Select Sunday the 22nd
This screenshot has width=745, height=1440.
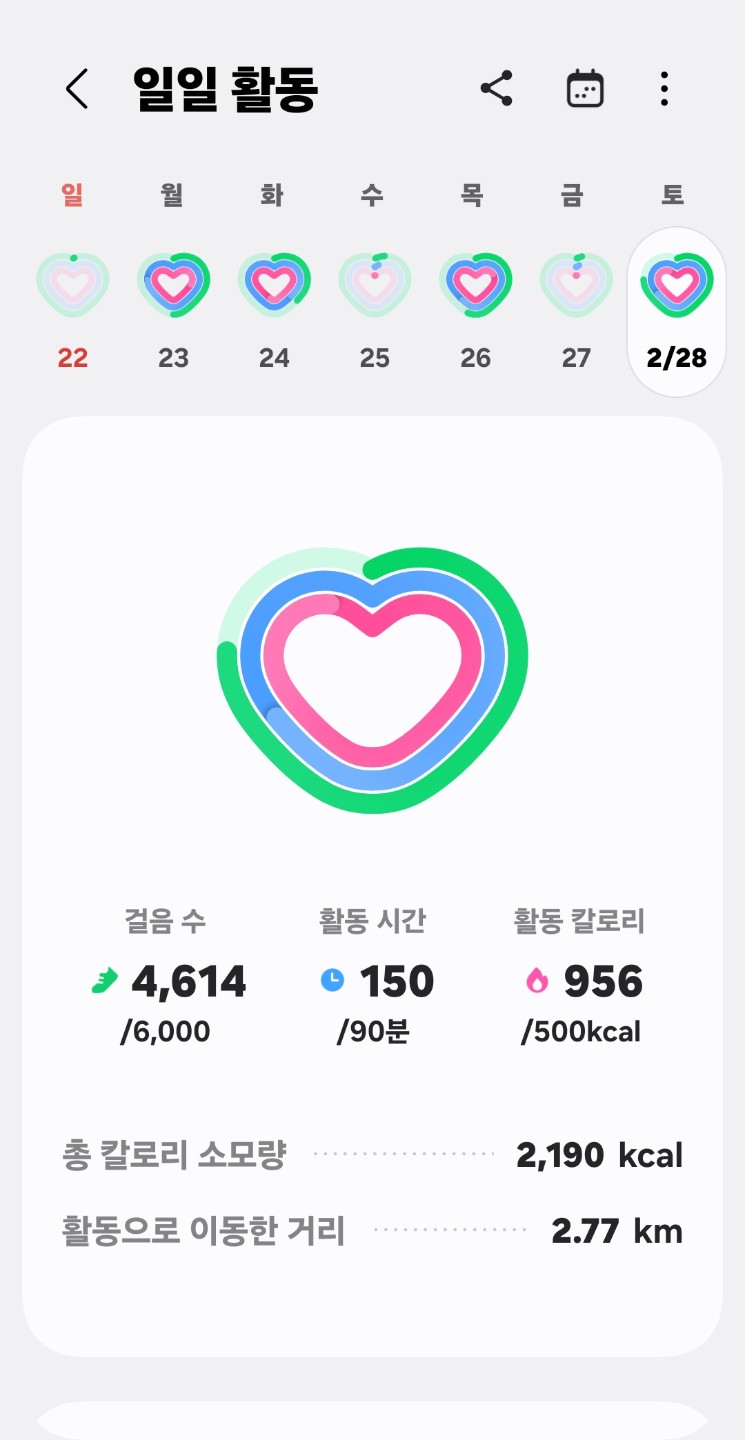point(73,285)
